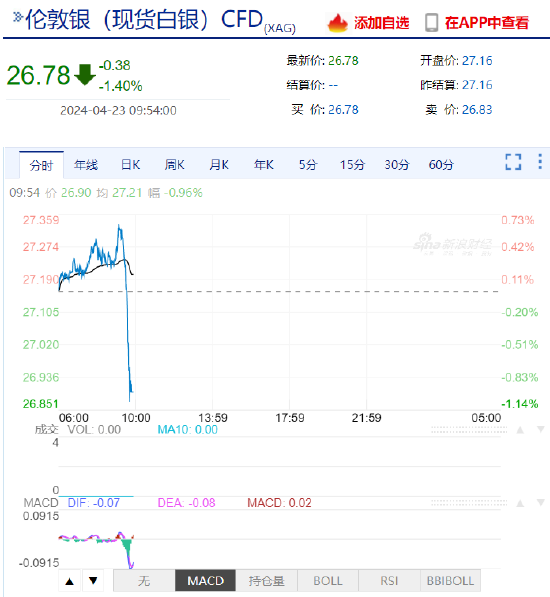Enable the BOLL indicator
This screenshot has height=597, width=550.
[x=328, y=581]
